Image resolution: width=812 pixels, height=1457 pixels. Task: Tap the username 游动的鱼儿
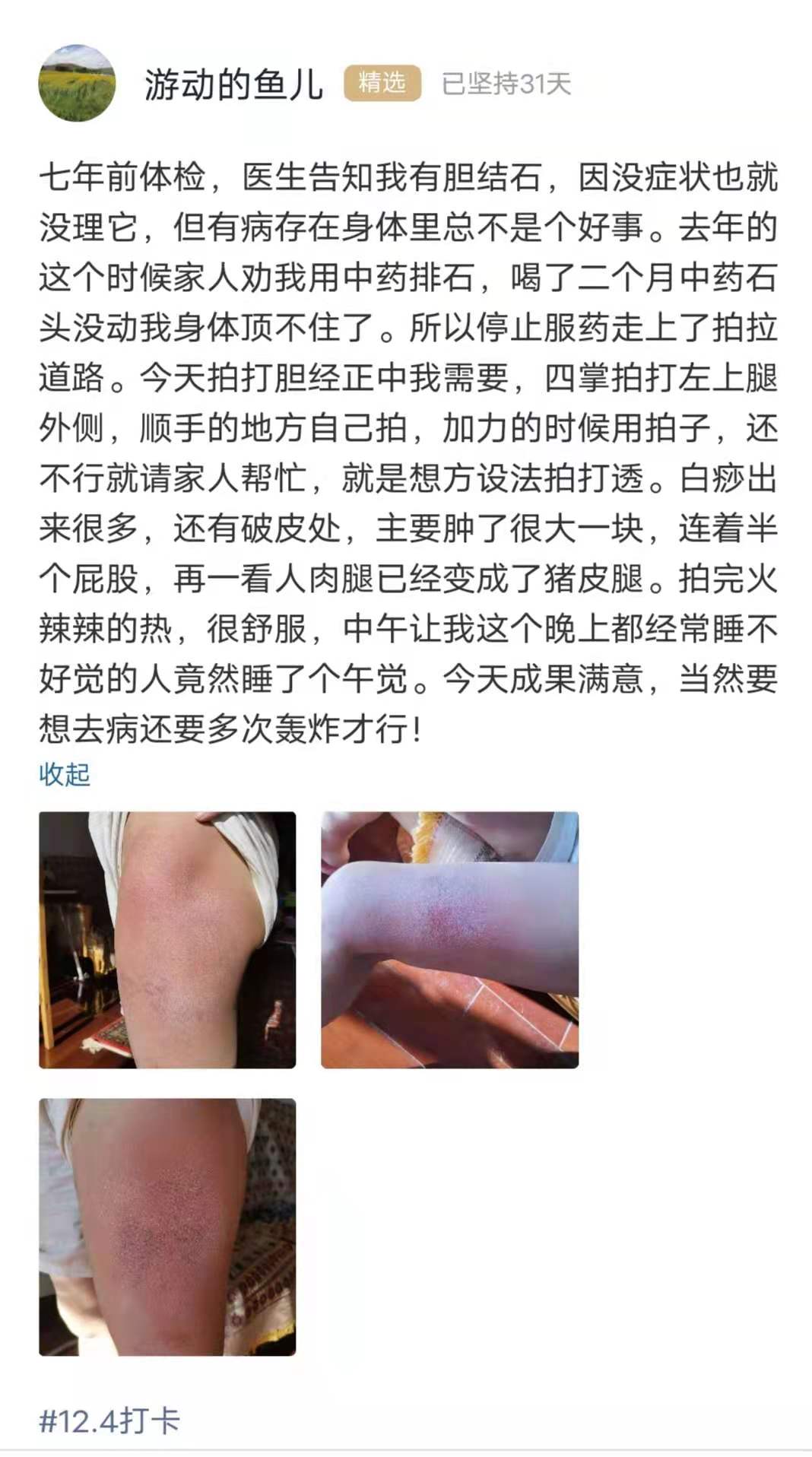(233, 84)
